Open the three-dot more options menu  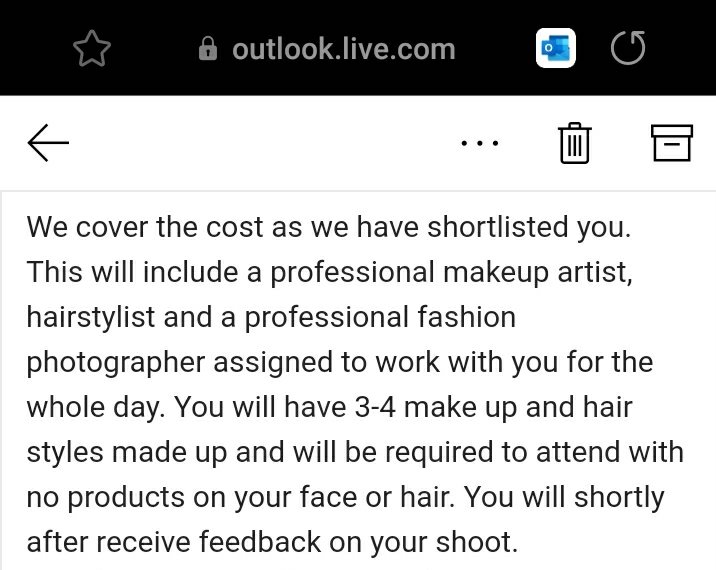[x=479, y=145]
